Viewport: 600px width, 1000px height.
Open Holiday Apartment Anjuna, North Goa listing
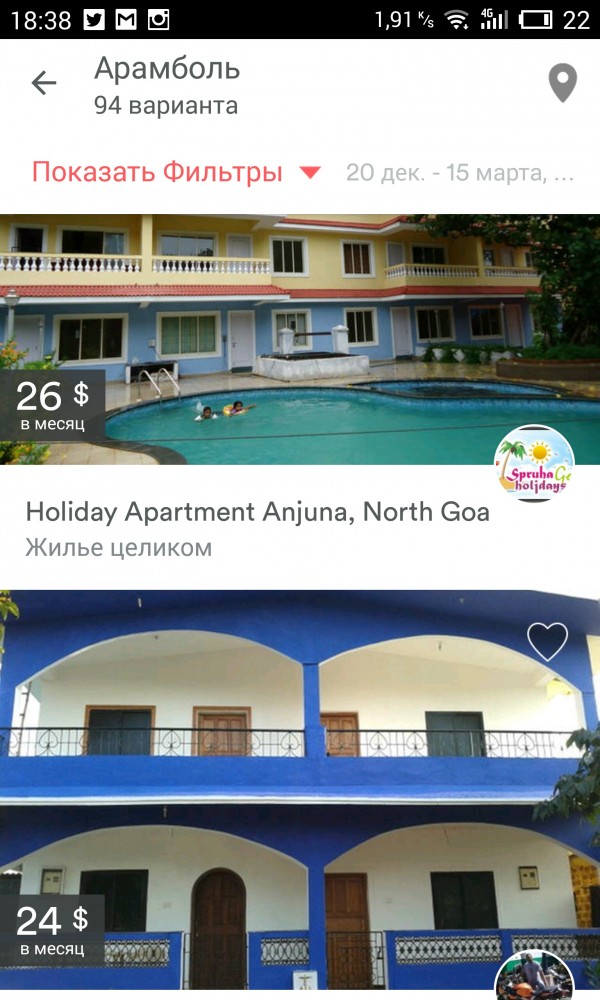[257, 512]
